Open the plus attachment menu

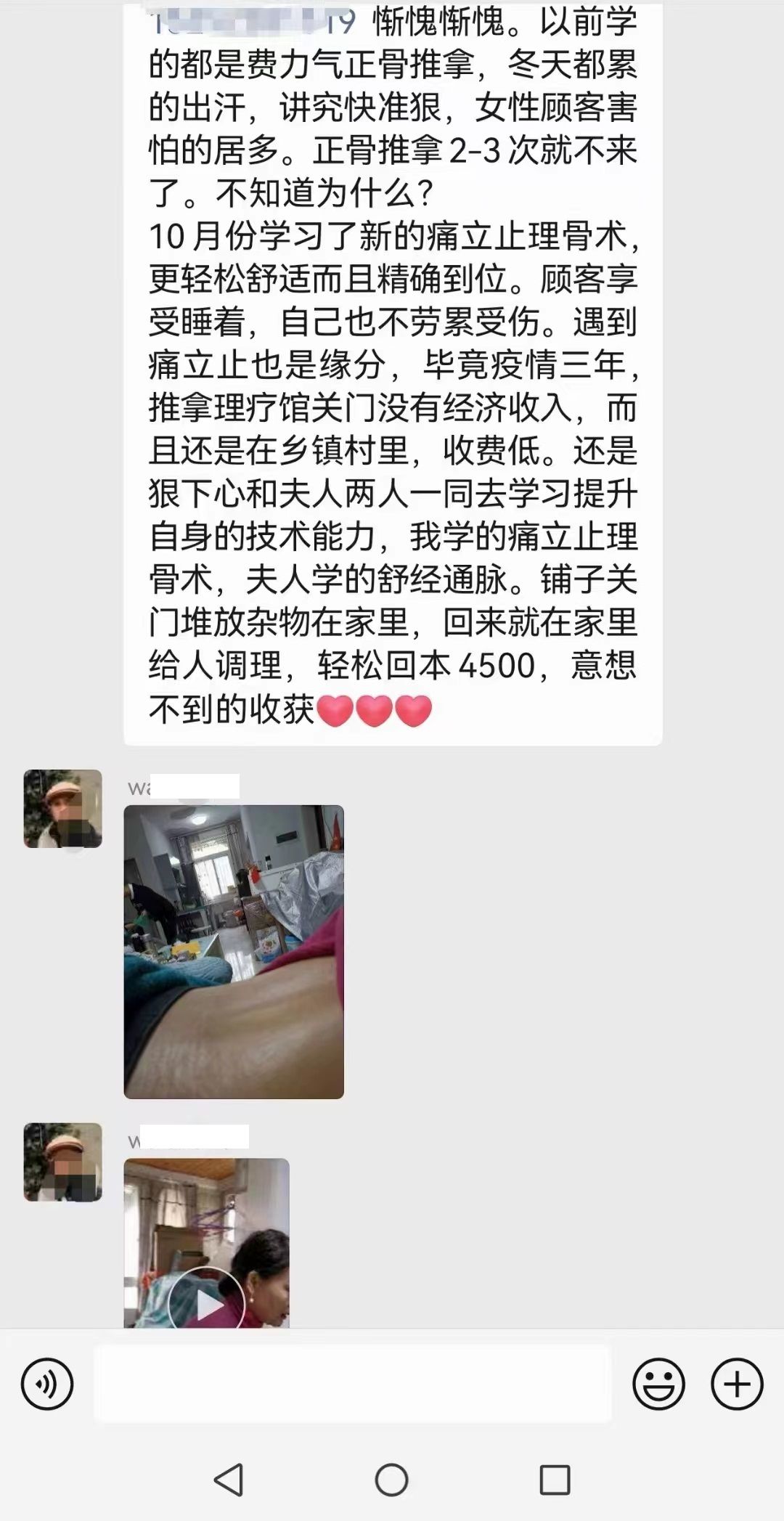click(737, 1384)
